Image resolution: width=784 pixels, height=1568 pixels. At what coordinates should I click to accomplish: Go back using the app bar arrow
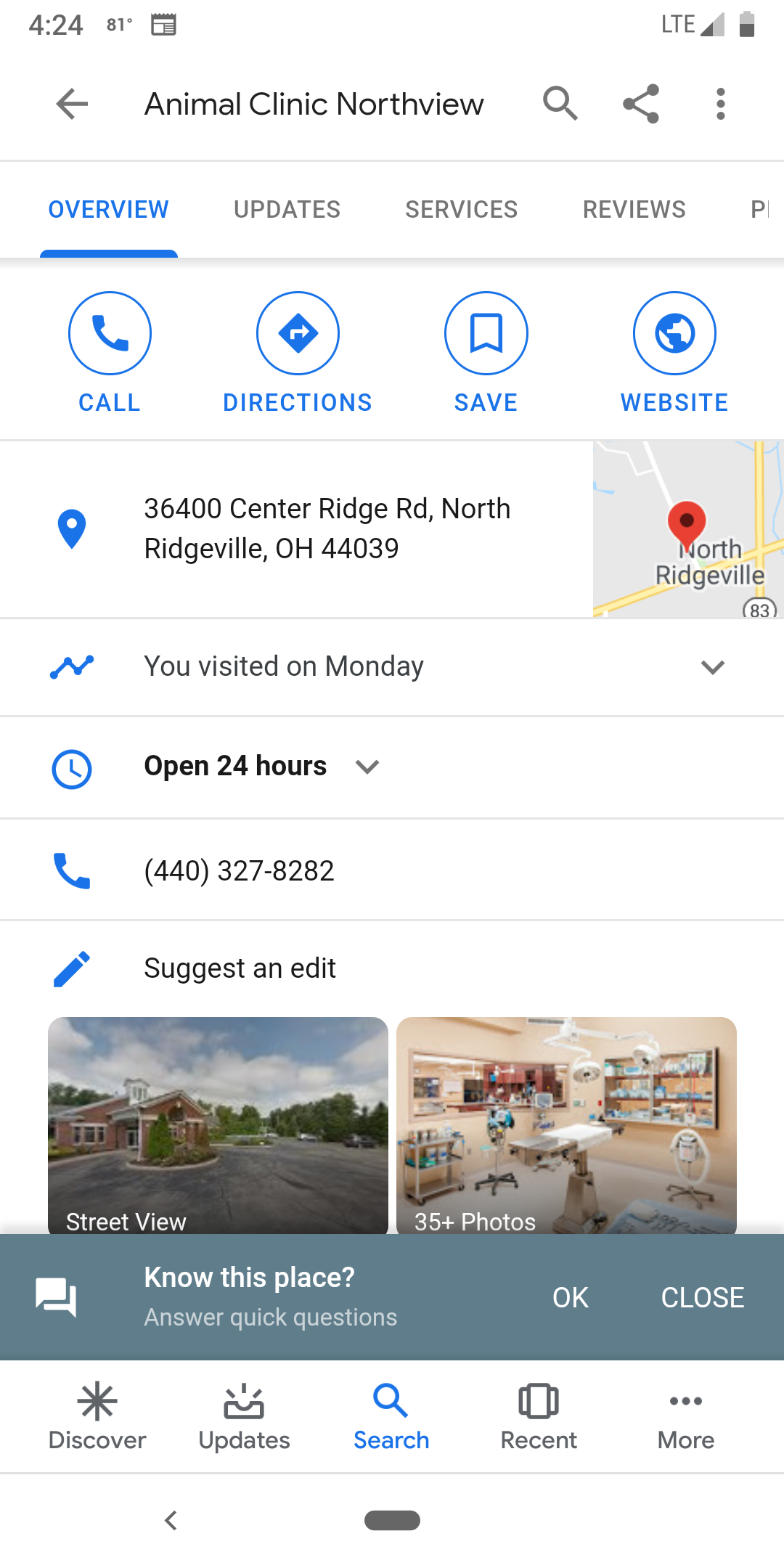pyautogui.click(x=72, y=104)
